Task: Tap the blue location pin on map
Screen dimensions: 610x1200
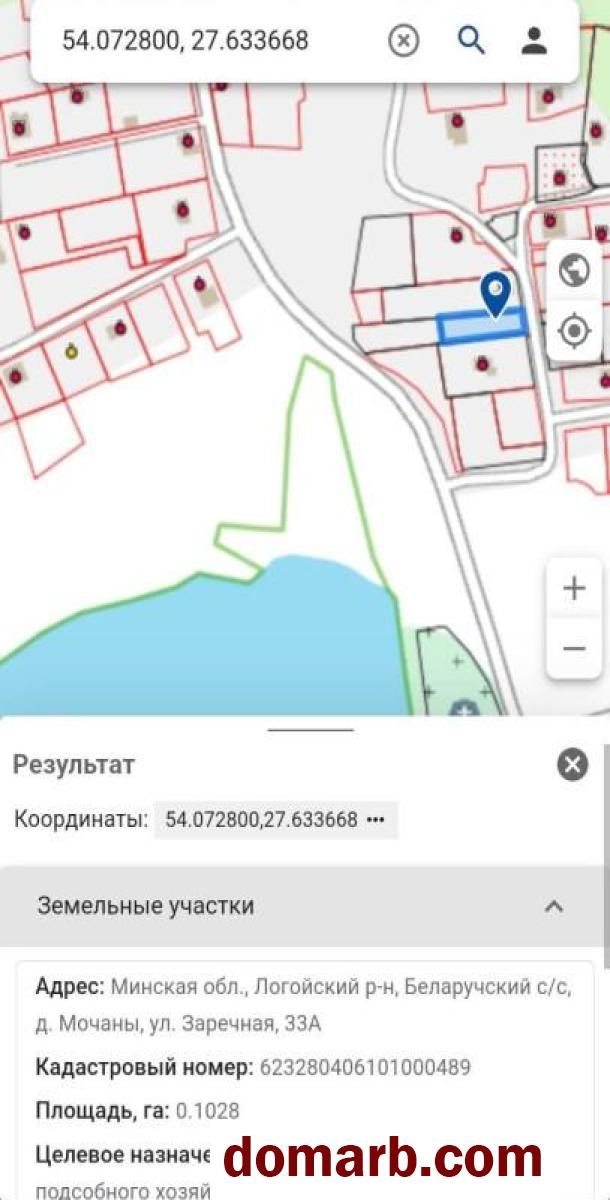Action: [x=496, y=294]
